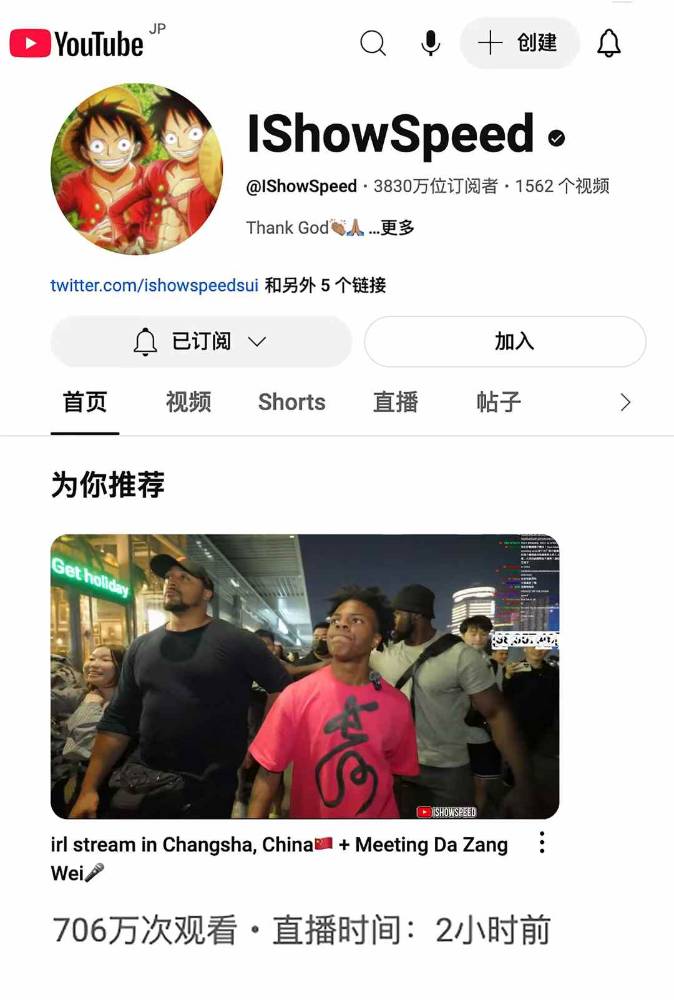Switch to the 视频 tab

coord(188,402)
